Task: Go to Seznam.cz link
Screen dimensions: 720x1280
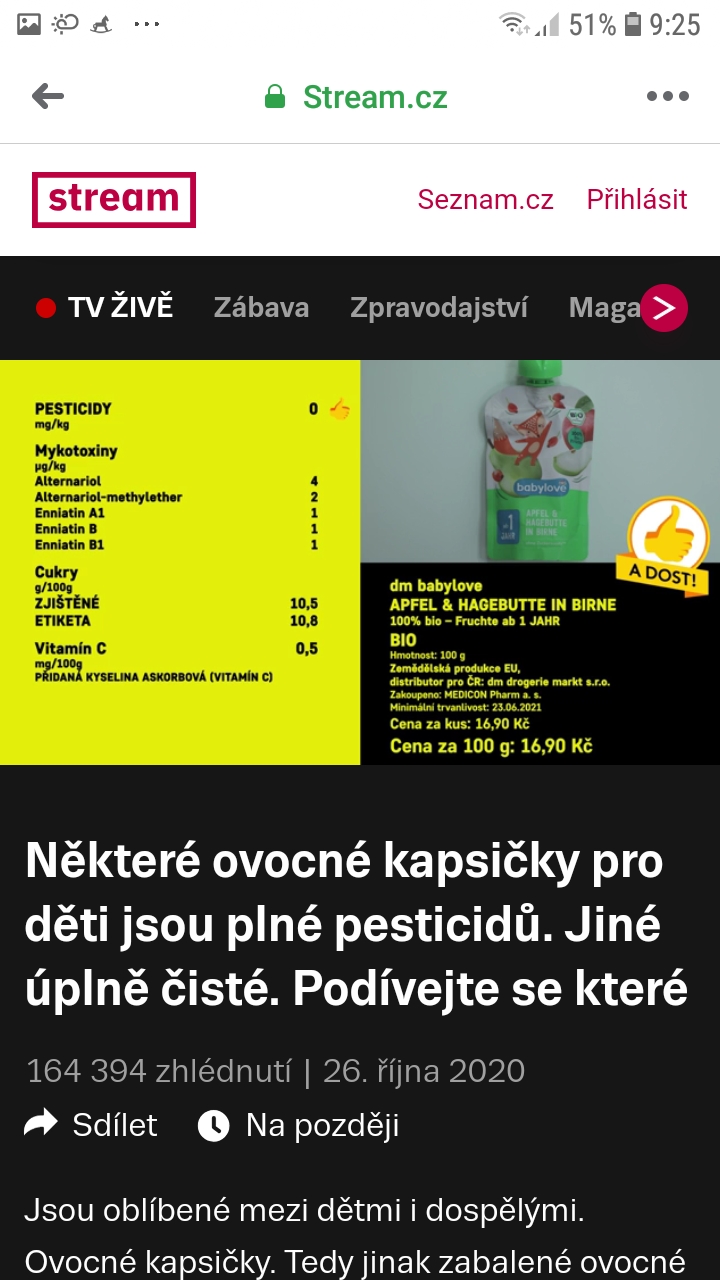Action: point(485,200)
